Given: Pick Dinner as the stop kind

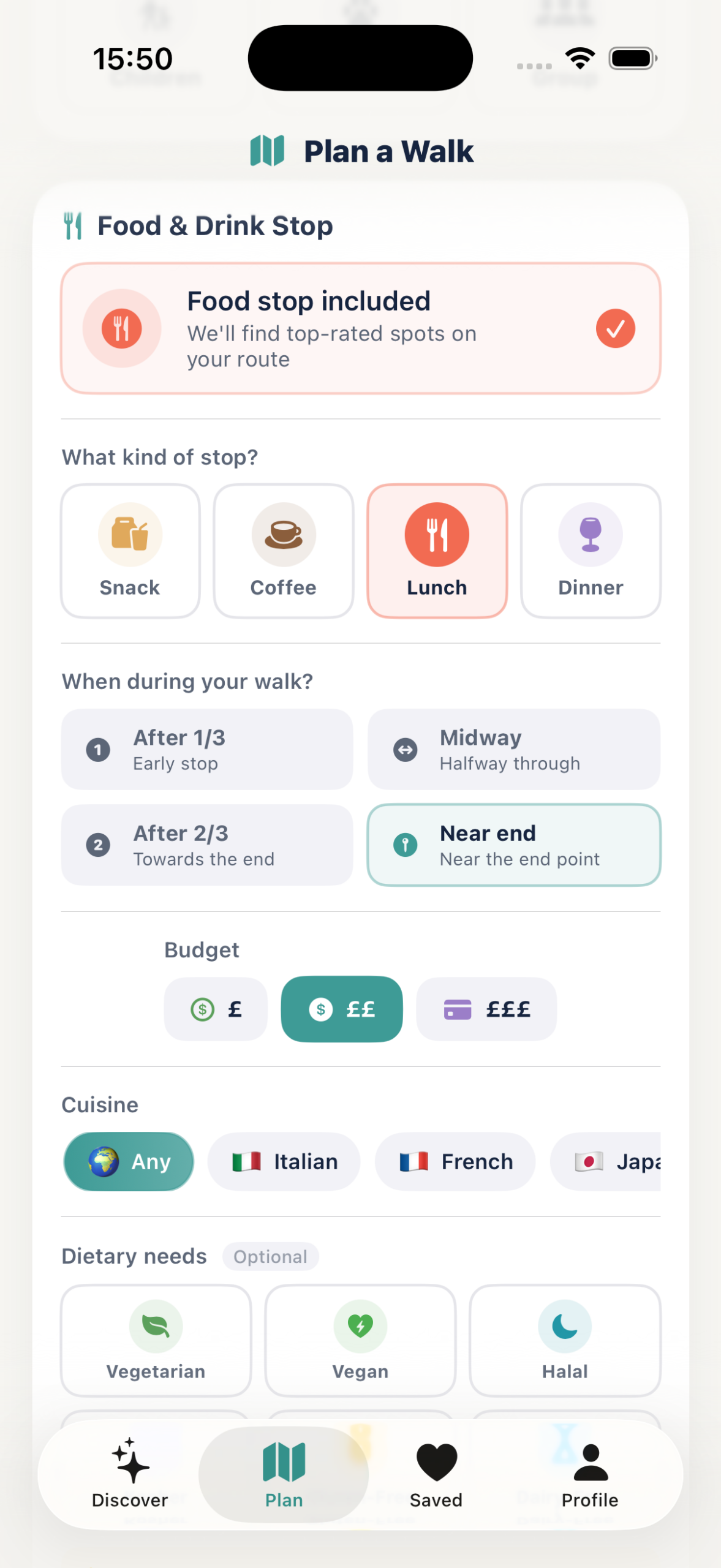Looking at the screenshot, I should pyautogui.click(x=591, y=551).
